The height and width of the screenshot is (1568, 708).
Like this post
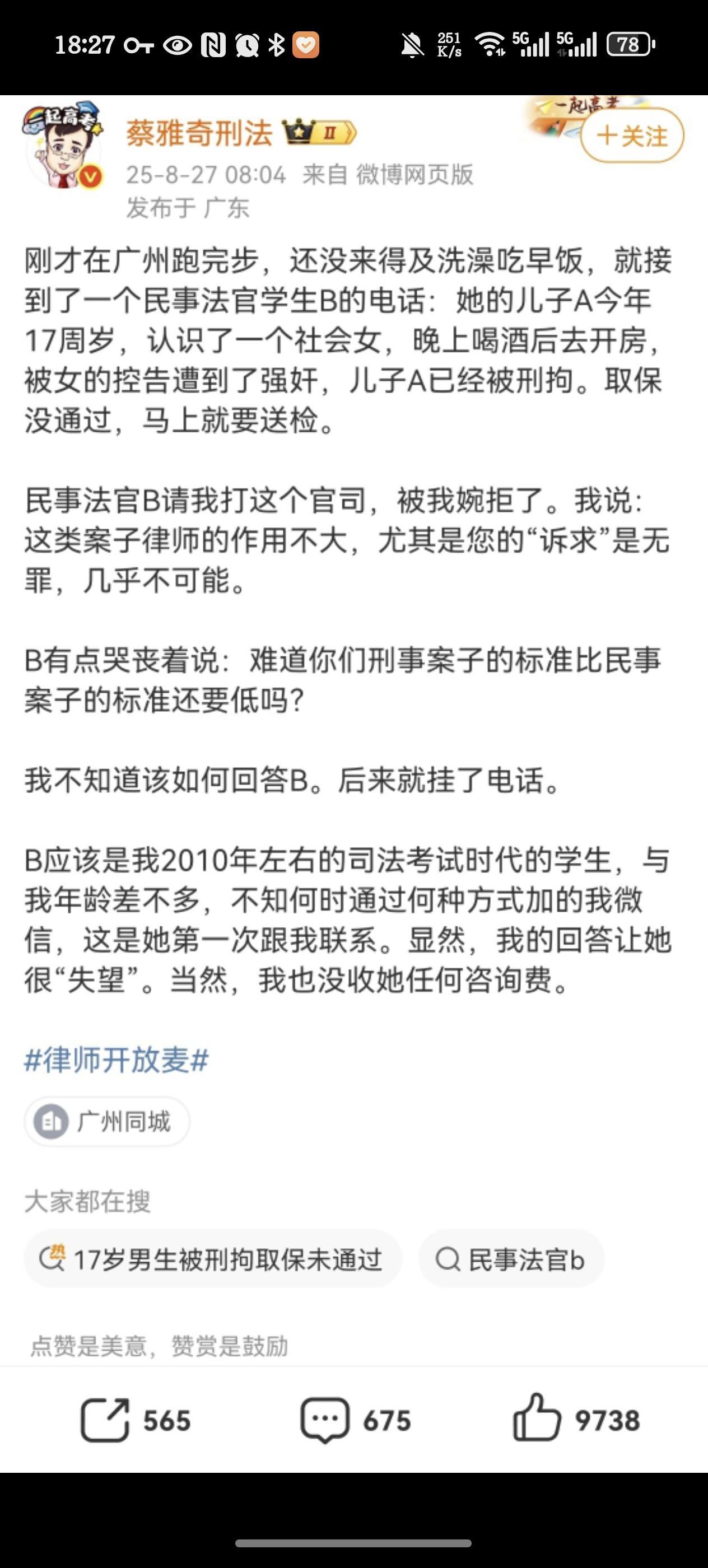(576, 1420)
